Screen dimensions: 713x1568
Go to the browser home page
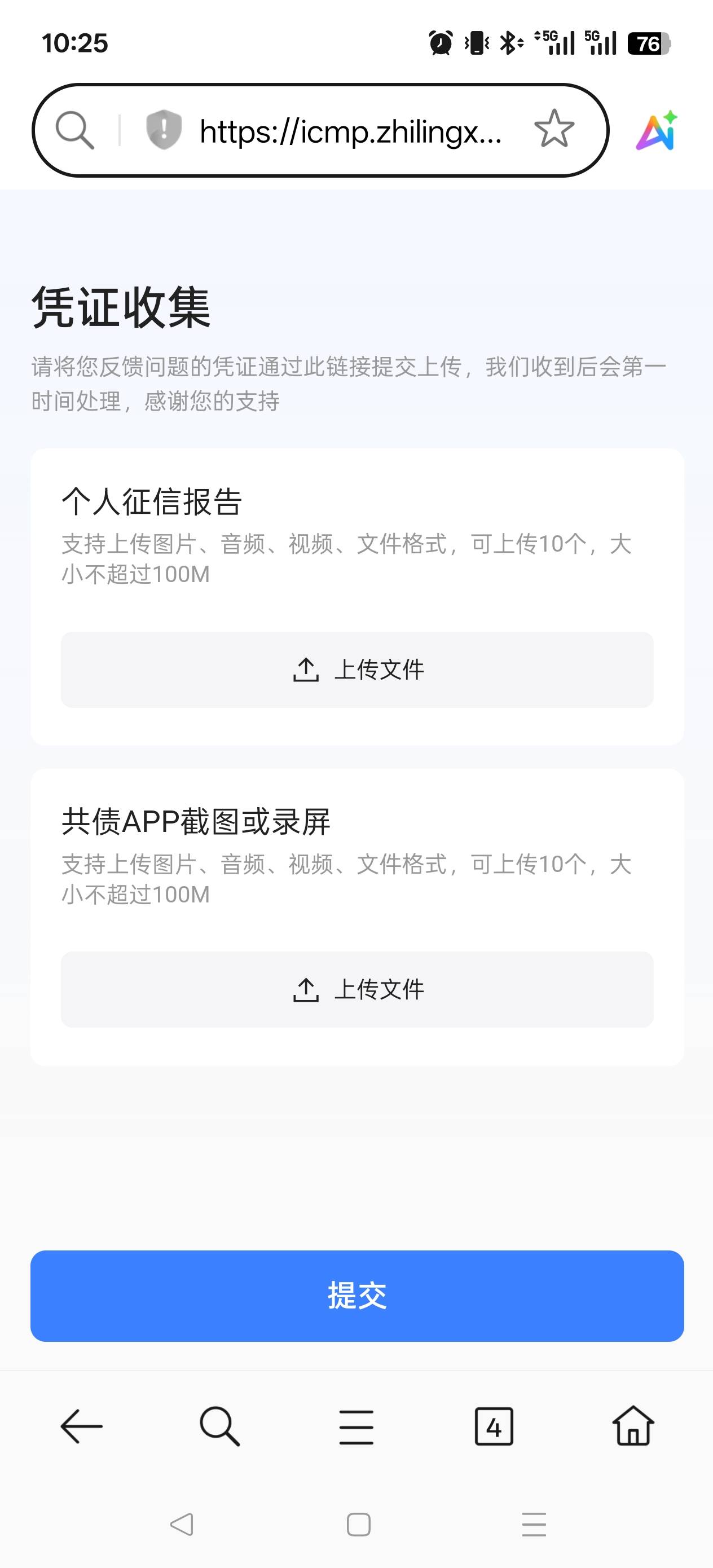[x=633, y=1425]
